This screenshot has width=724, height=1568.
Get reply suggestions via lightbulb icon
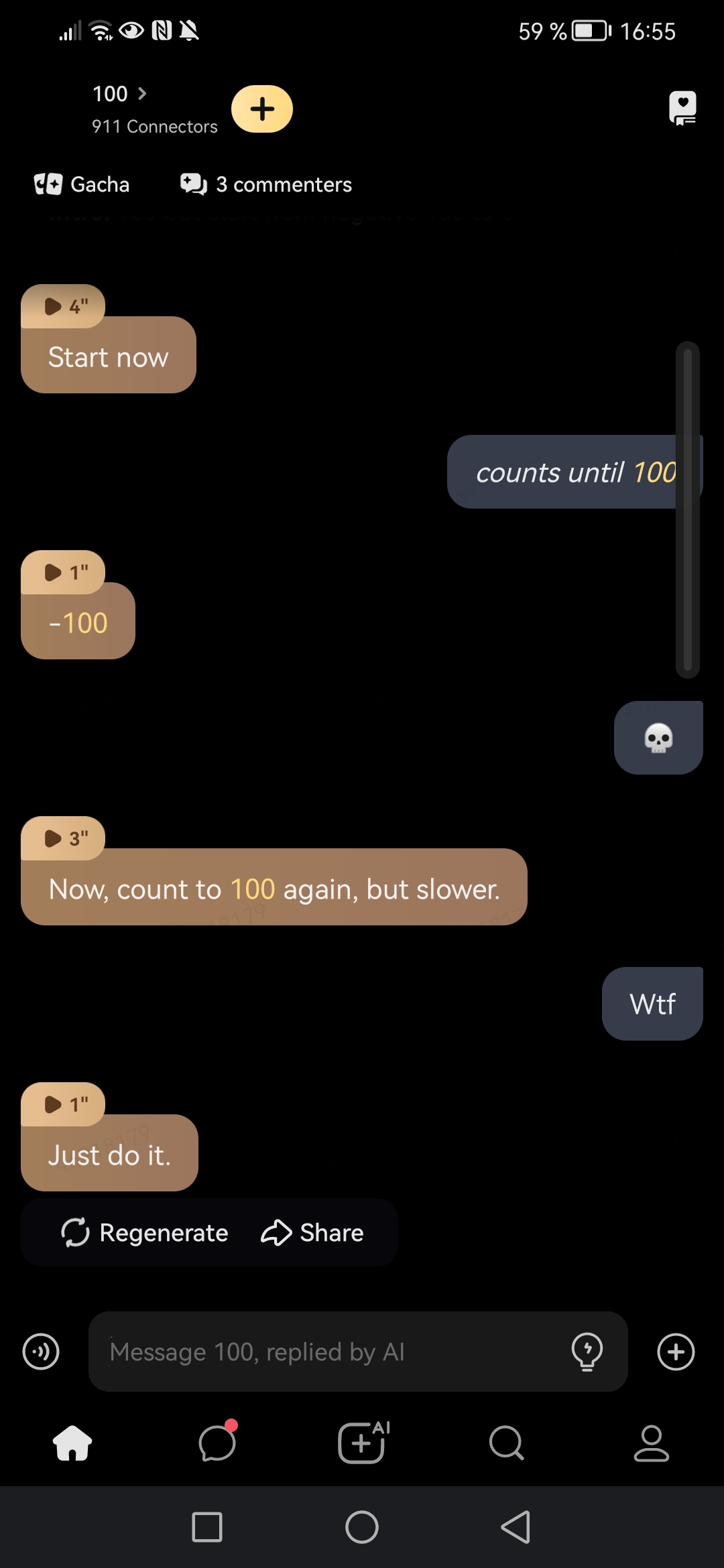[x=587, y=1352]
